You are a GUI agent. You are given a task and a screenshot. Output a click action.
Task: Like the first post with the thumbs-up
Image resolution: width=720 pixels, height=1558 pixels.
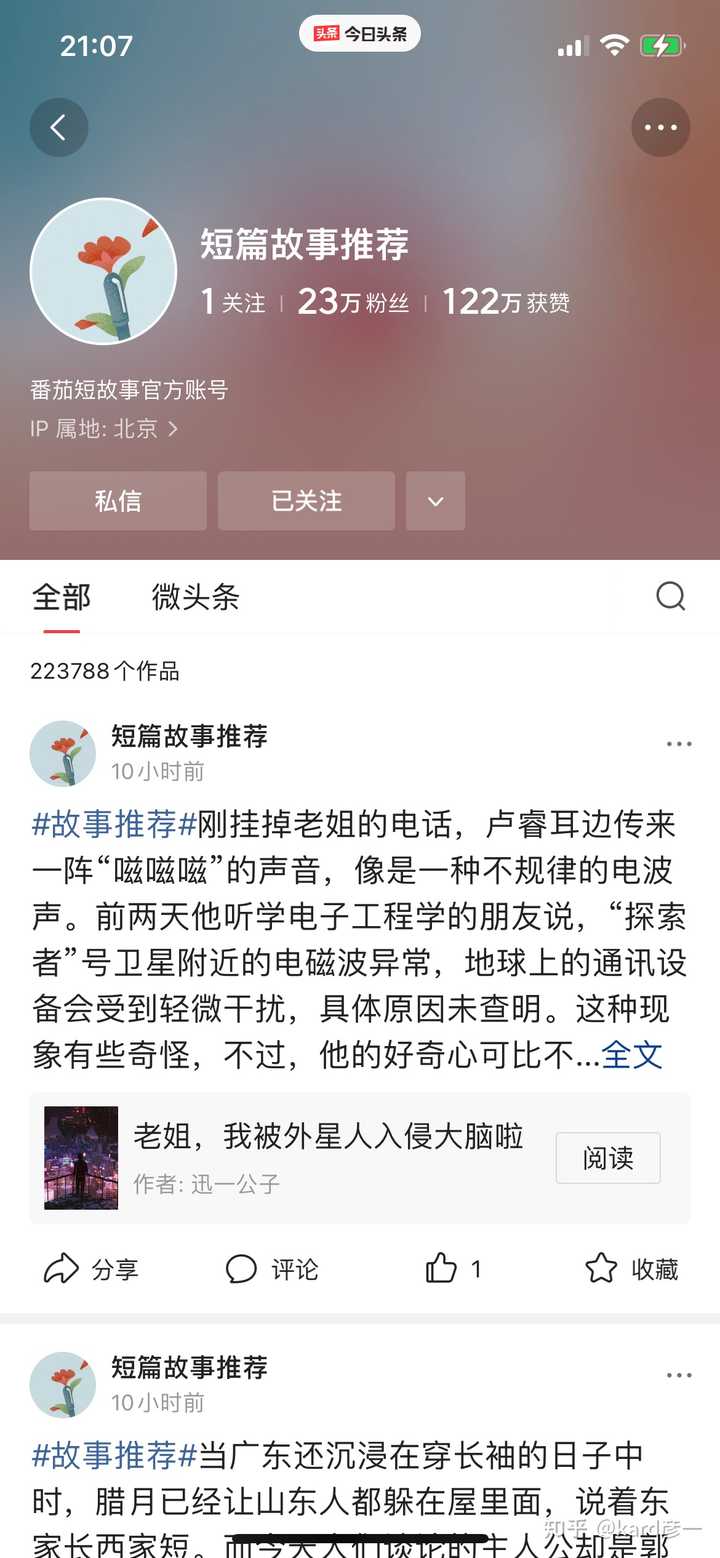click(453, 1269)
